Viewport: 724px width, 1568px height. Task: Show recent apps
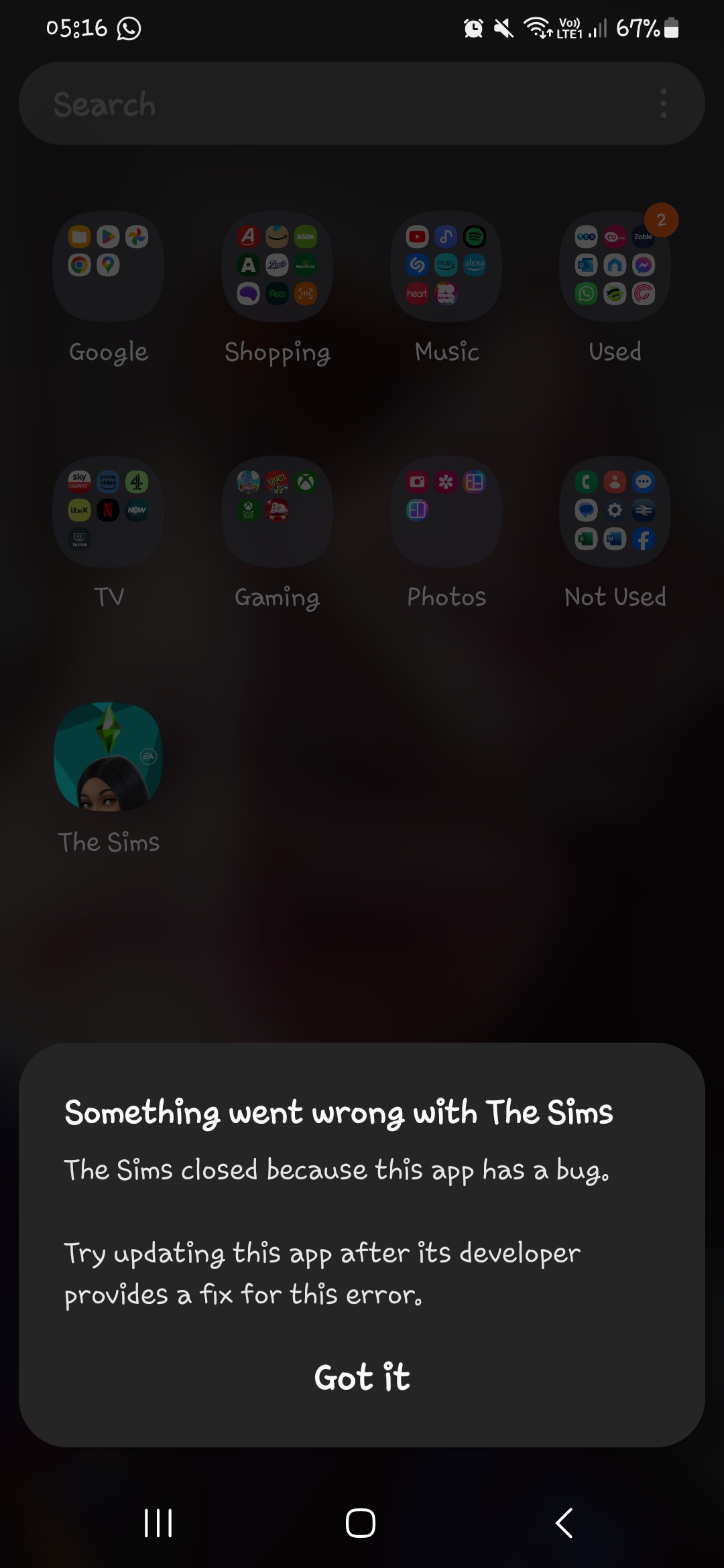[x=158, y=1523]
